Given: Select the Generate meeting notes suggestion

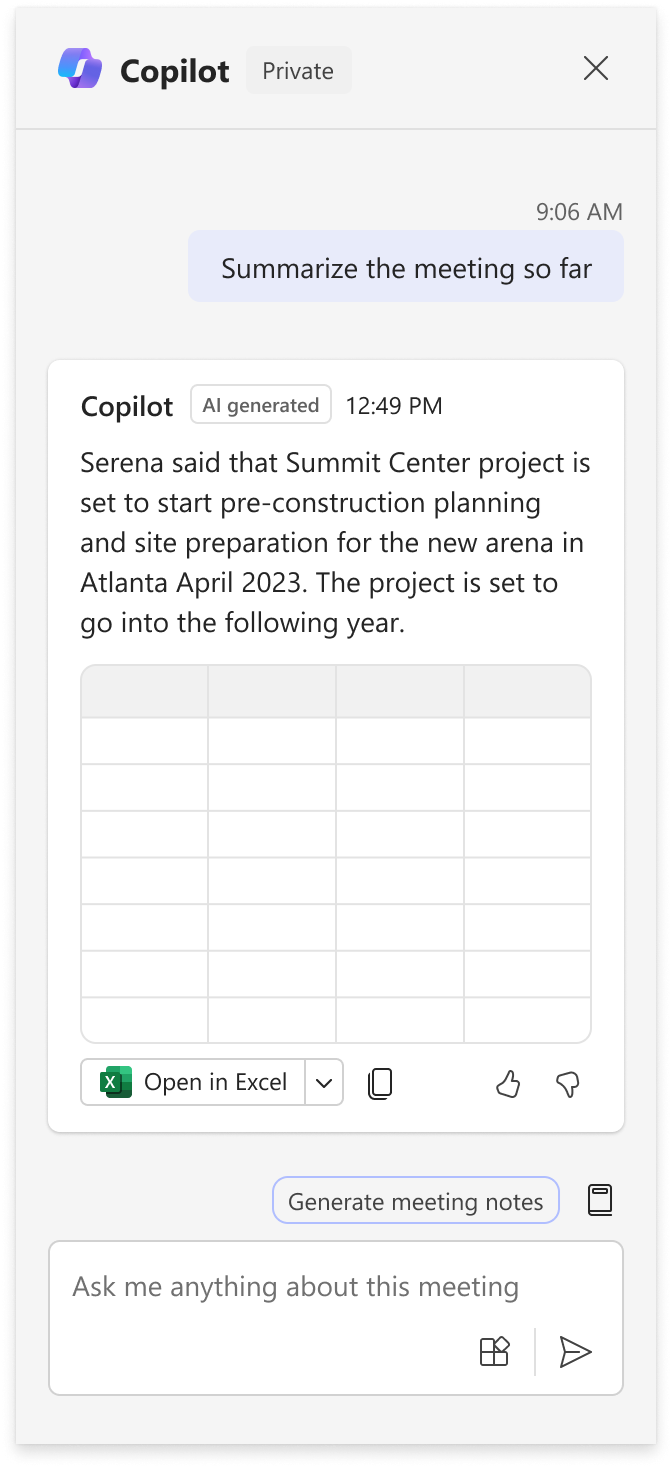Looking at the screenshot, I should tap(416, 1201).
